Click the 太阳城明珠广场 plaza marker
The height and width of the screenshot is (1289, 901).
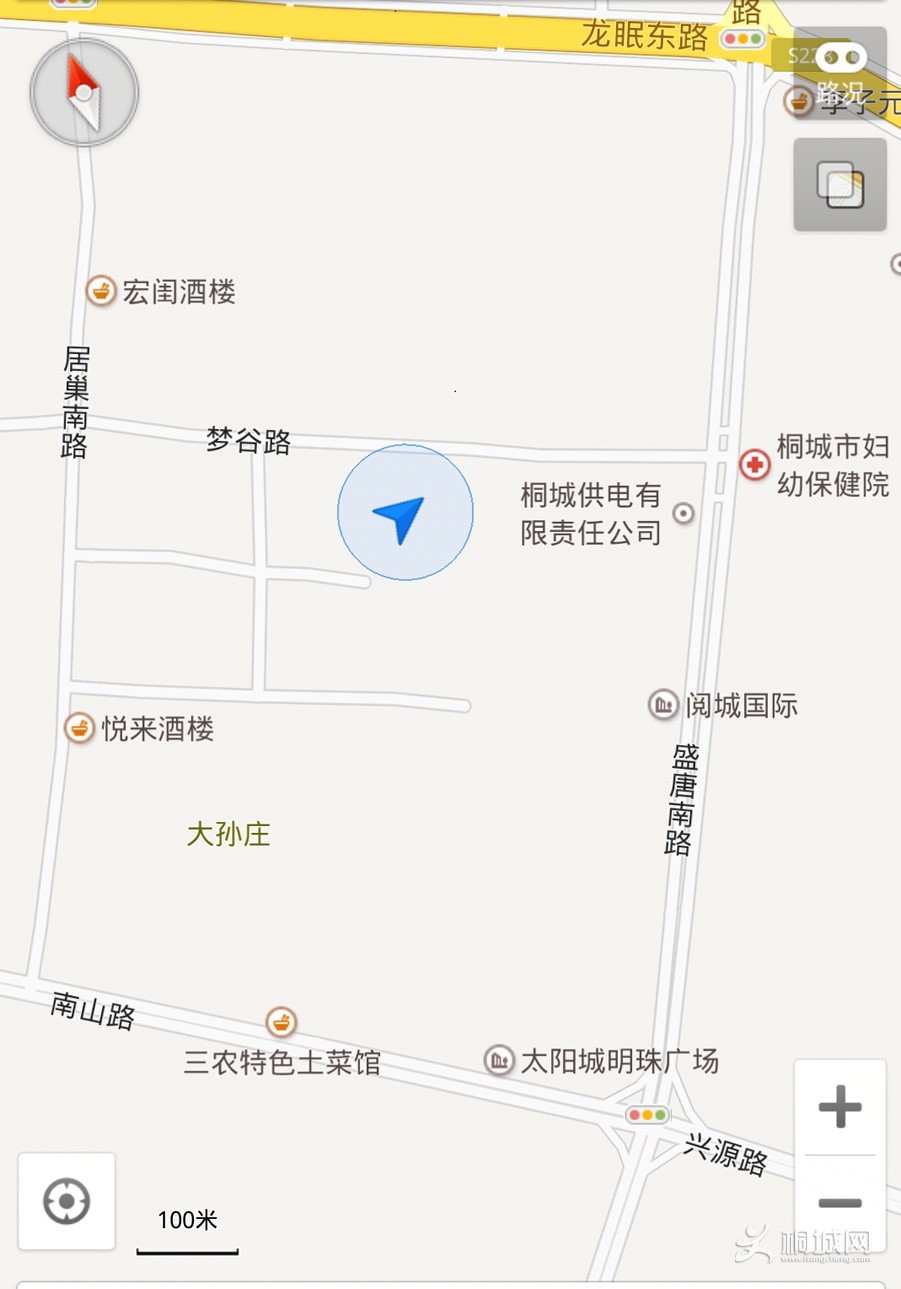(498, 1062)
